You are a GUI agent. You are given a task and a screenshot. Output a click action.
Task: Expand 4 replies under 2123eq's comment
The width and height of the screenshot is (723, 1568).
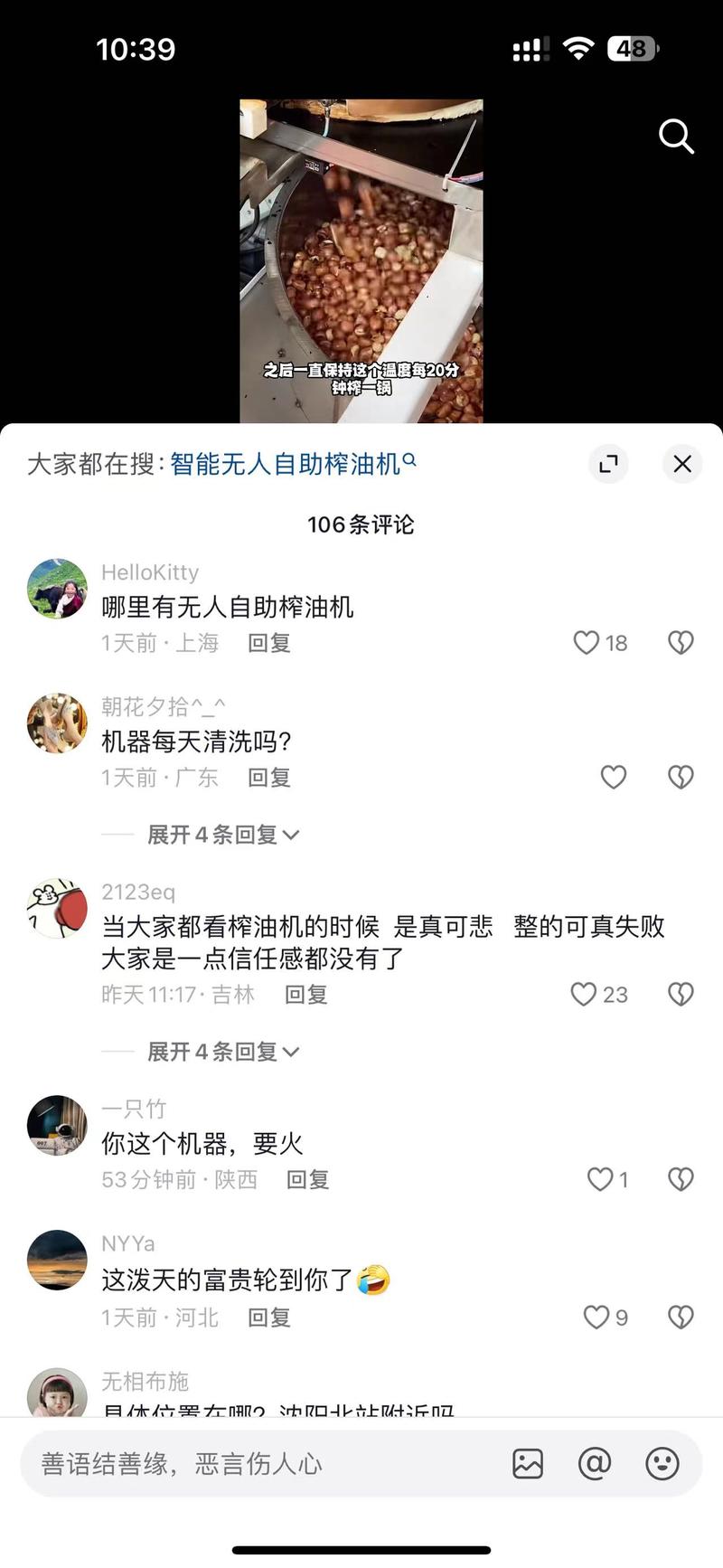coord(222,1052)
